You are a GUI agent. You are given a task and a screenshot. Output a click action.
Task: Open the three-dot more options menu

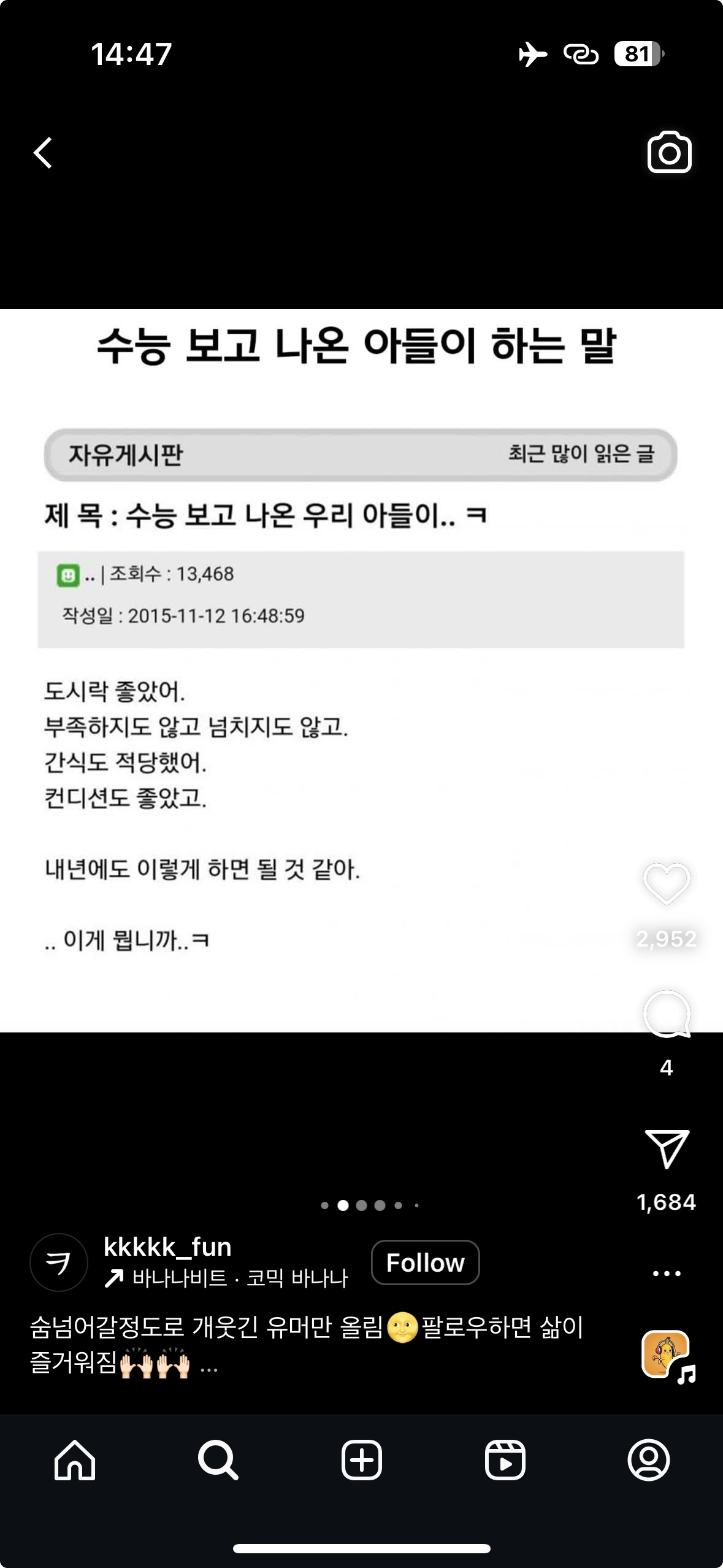click(x=667, y=1274)
